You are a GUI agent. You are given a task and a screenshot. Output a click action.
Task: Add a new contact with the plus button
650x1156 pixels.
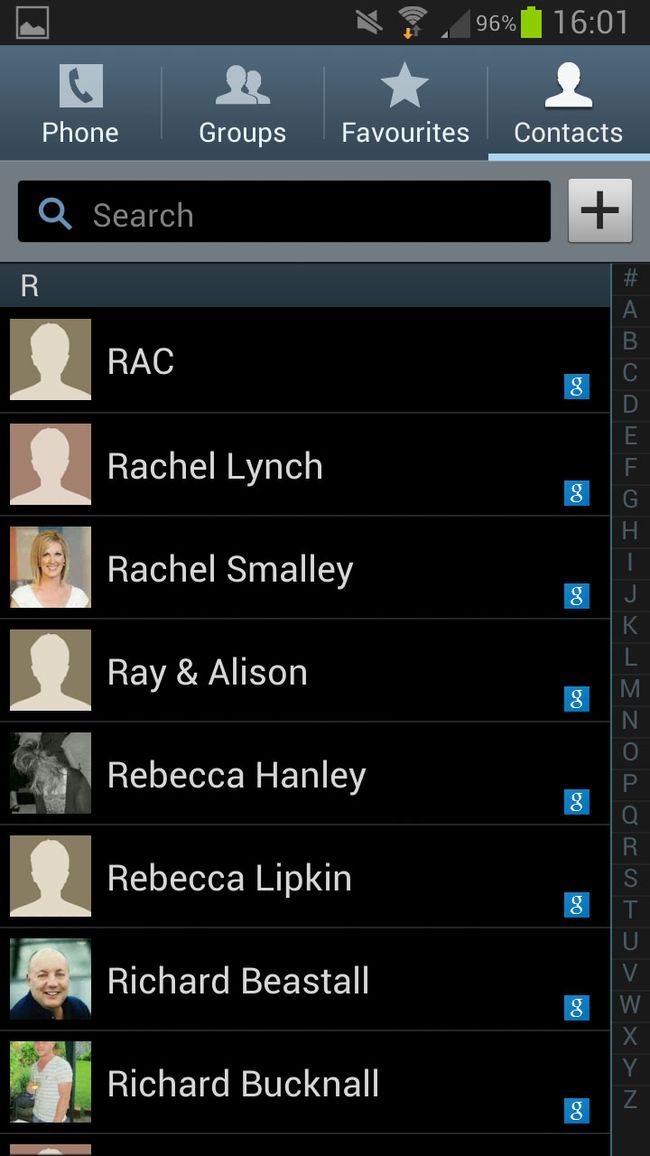click(x=600, y=211)
